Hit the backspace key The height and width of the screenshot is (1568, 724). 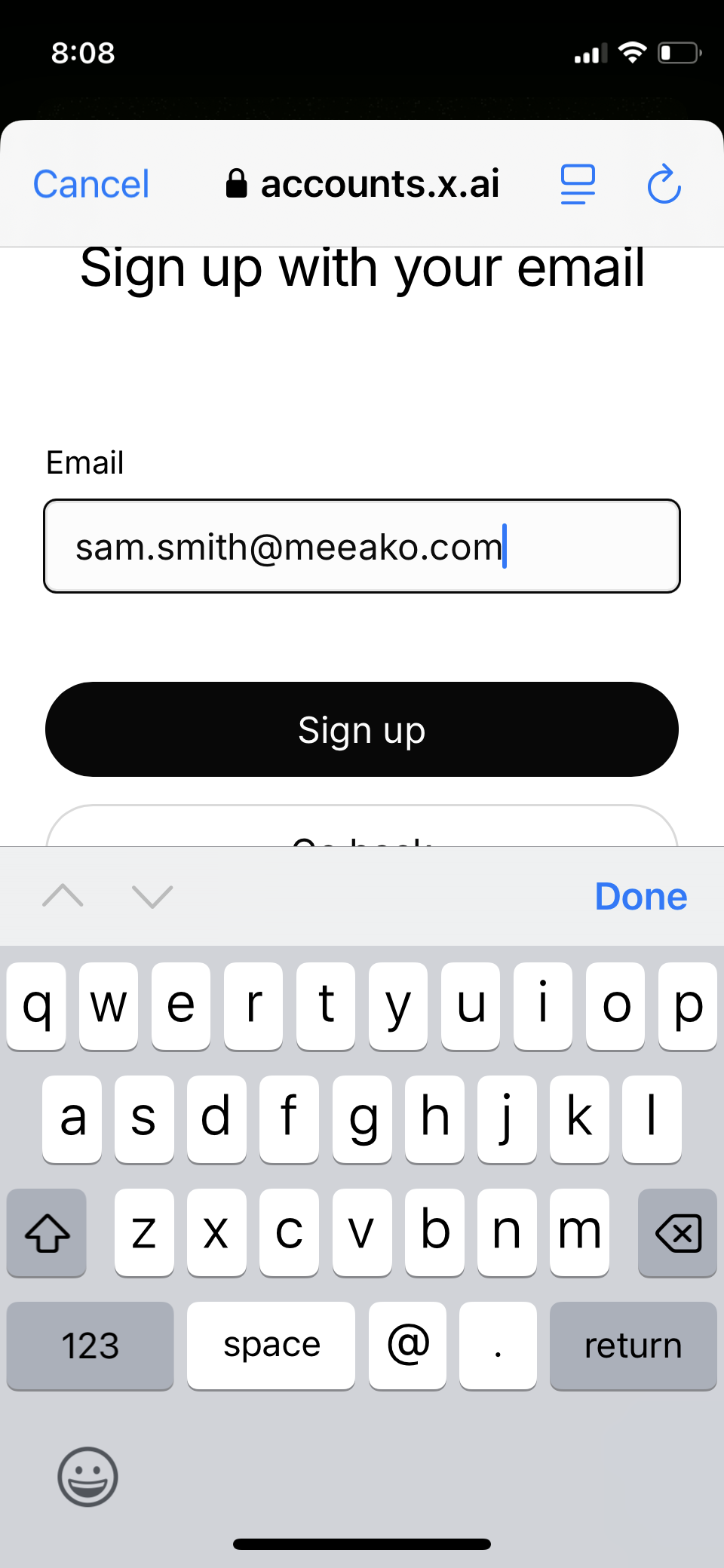(x=677, y=1232)
